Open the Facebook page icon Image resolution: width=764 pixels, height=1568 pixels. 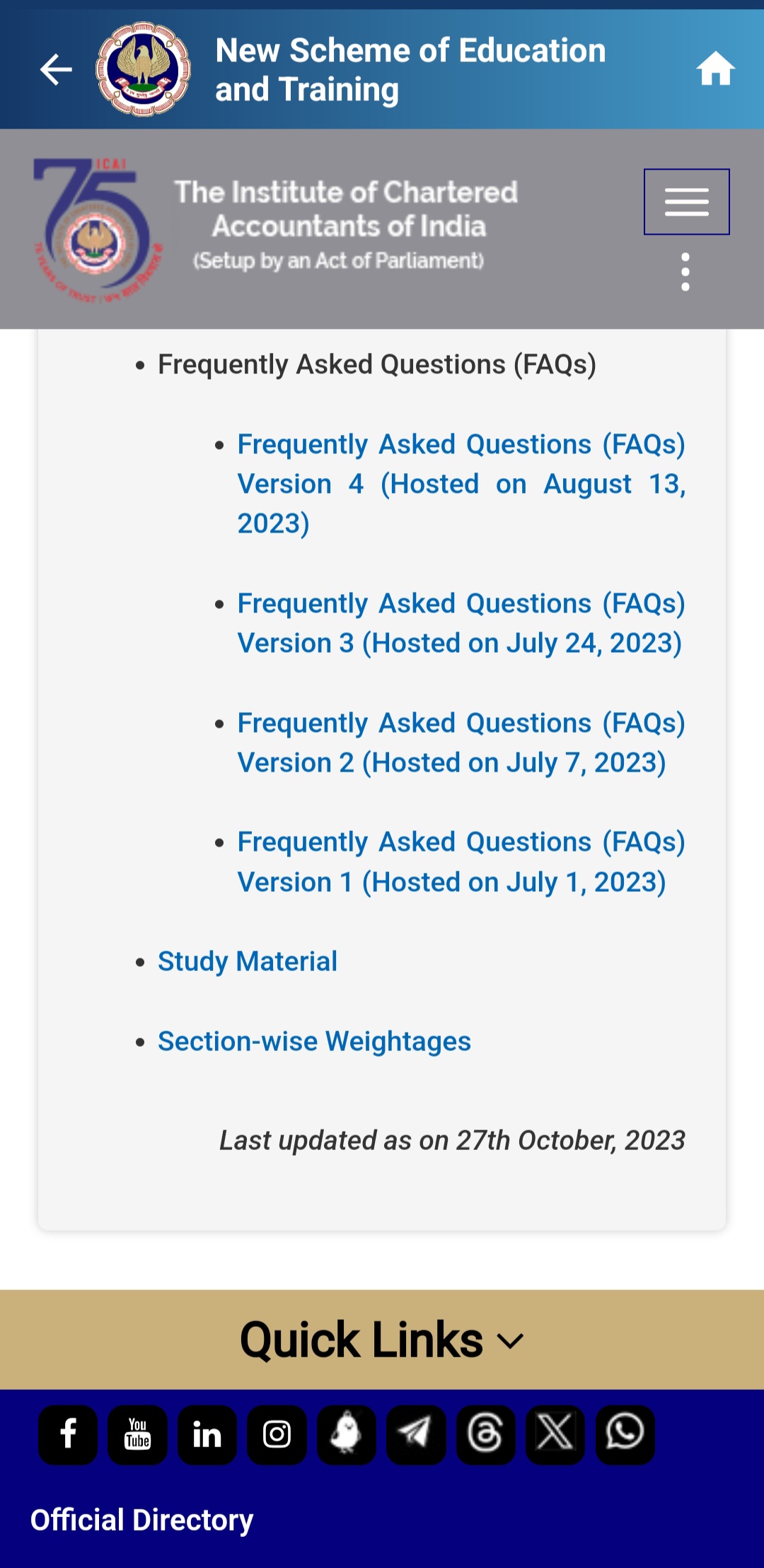pos(68,1434)
